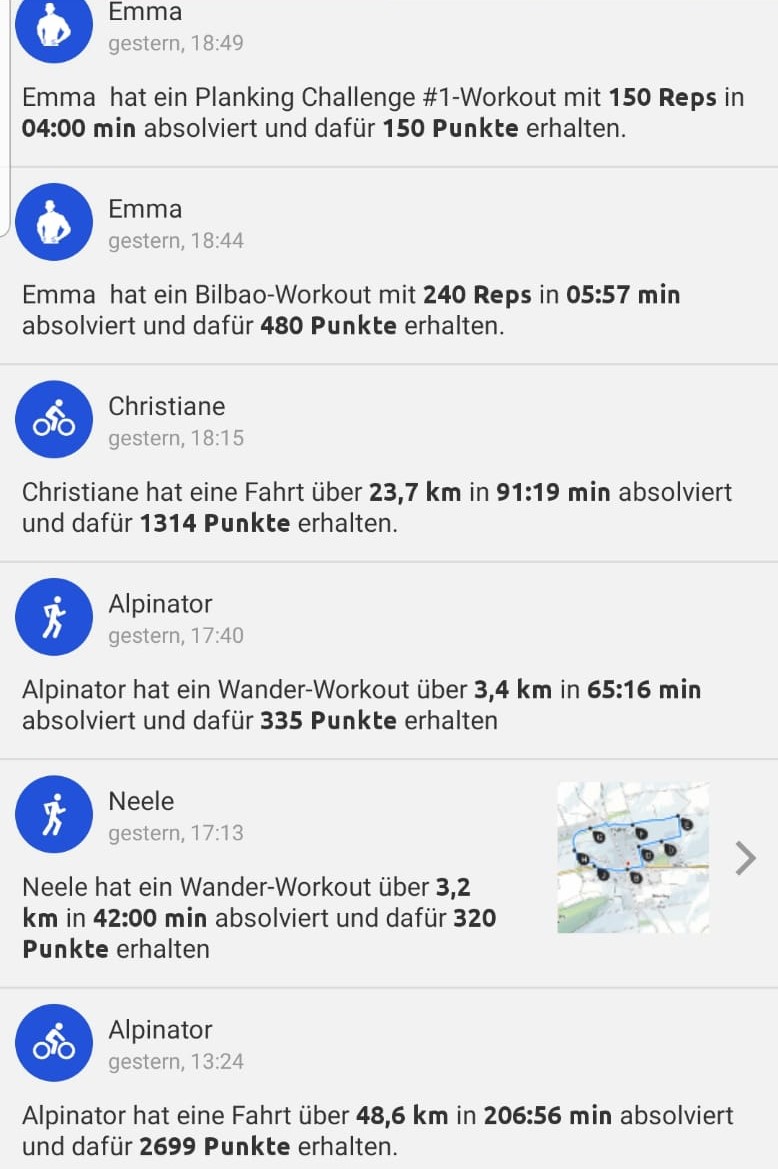Select the workout icon beside Emma's Bilbao entry
Image resolution: width=778 pixels, height=1169 pixels.
tap(54, 222)
